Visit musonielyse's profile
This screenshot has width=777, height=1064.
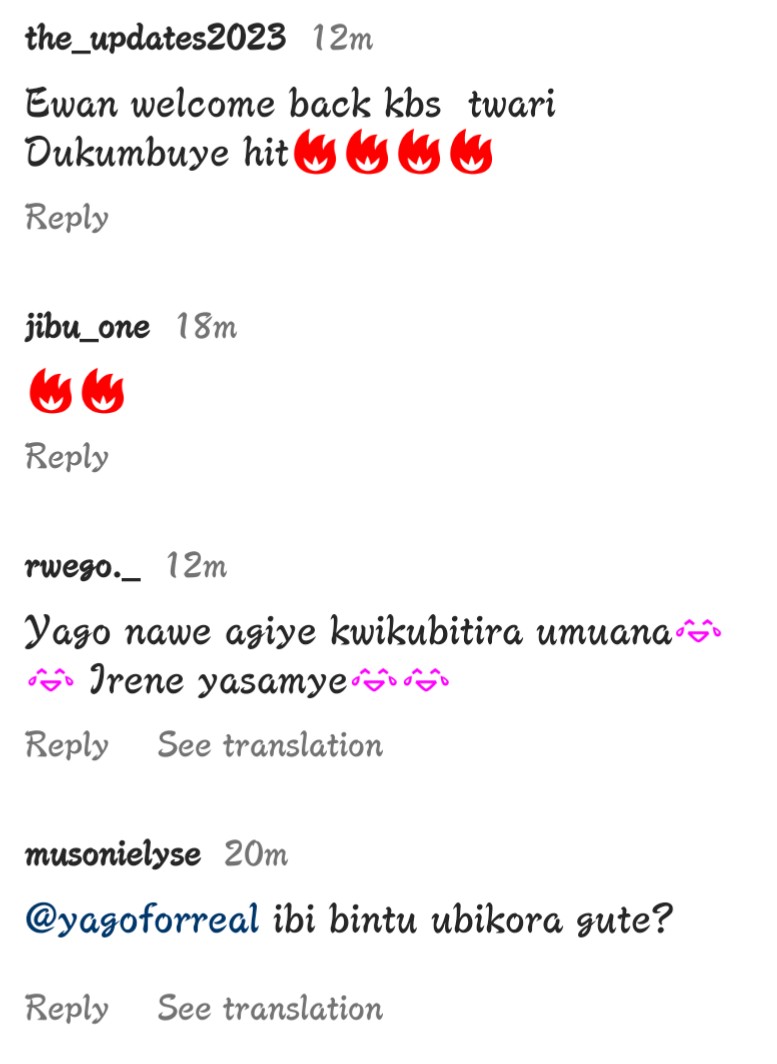point(112,855)
